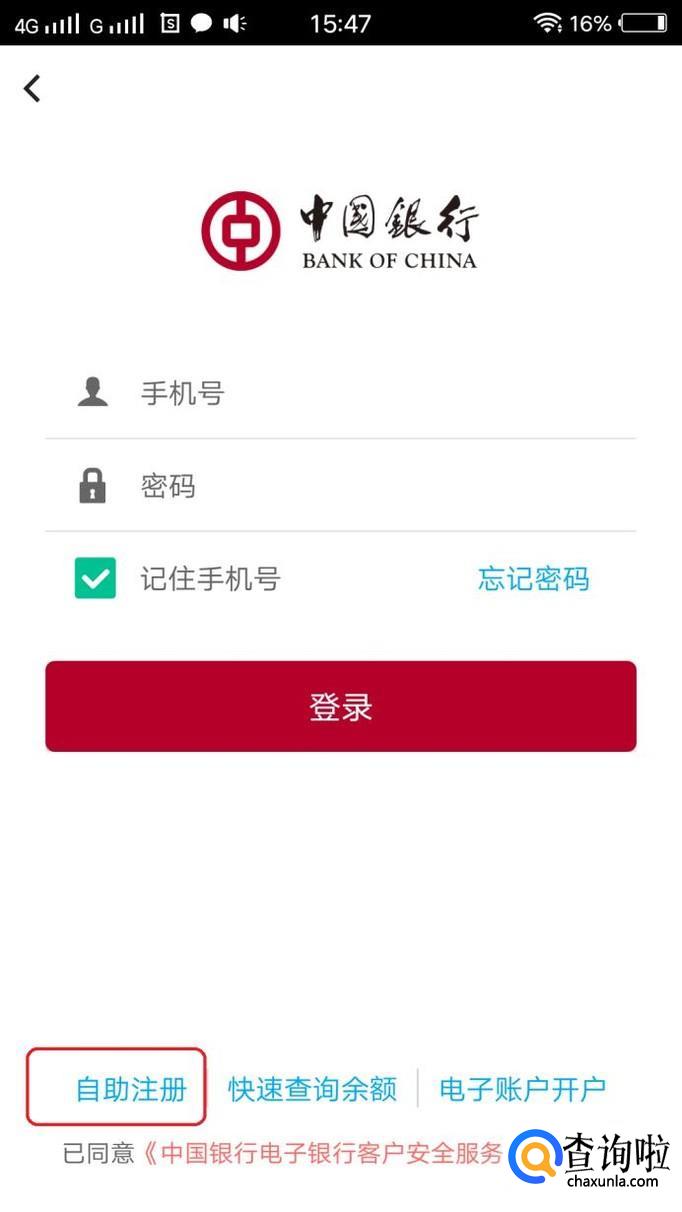The image size is (682, 1212).
Task: Tap the 手机号 phone number field
Action: click(340, 393)
